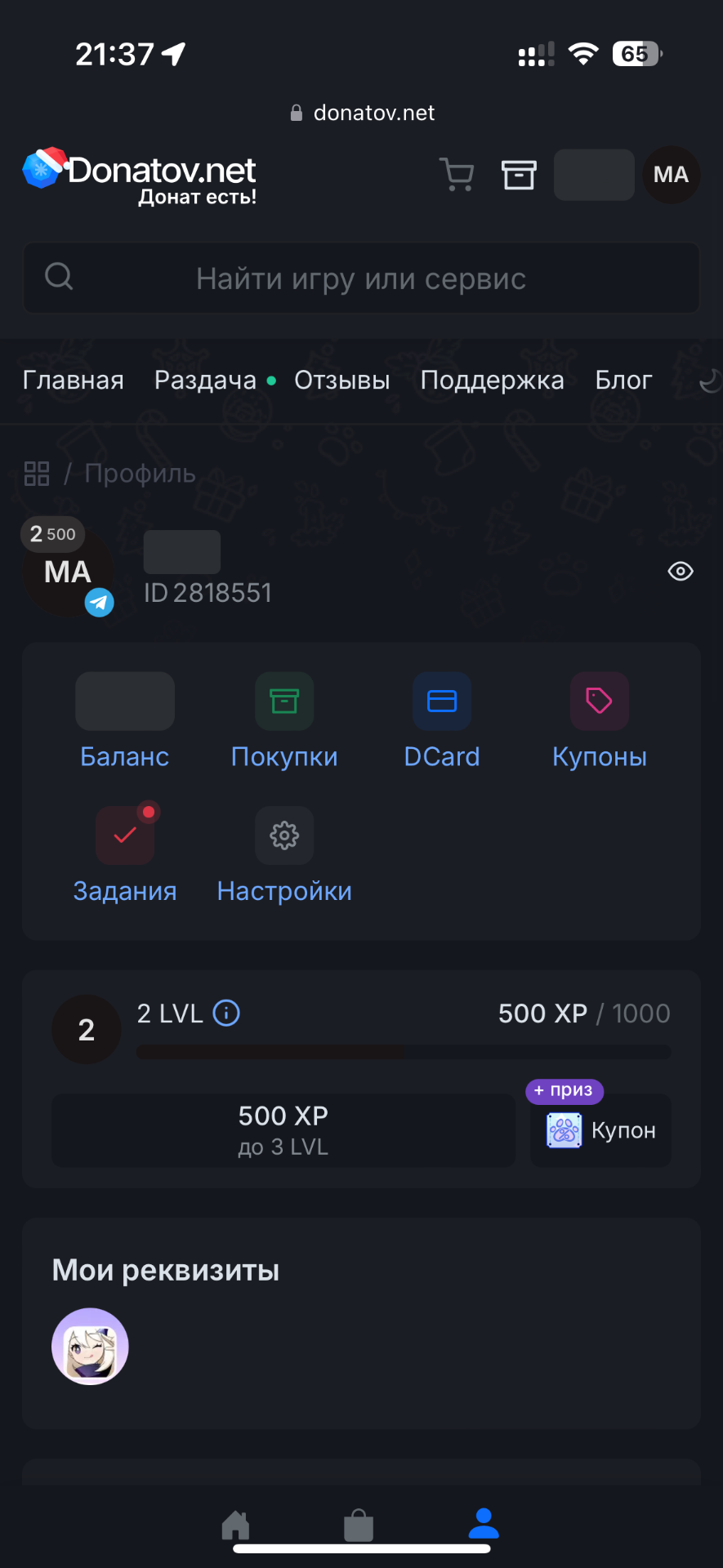Open the Раздача section
Screen dimensions: 723x1568
206,381
